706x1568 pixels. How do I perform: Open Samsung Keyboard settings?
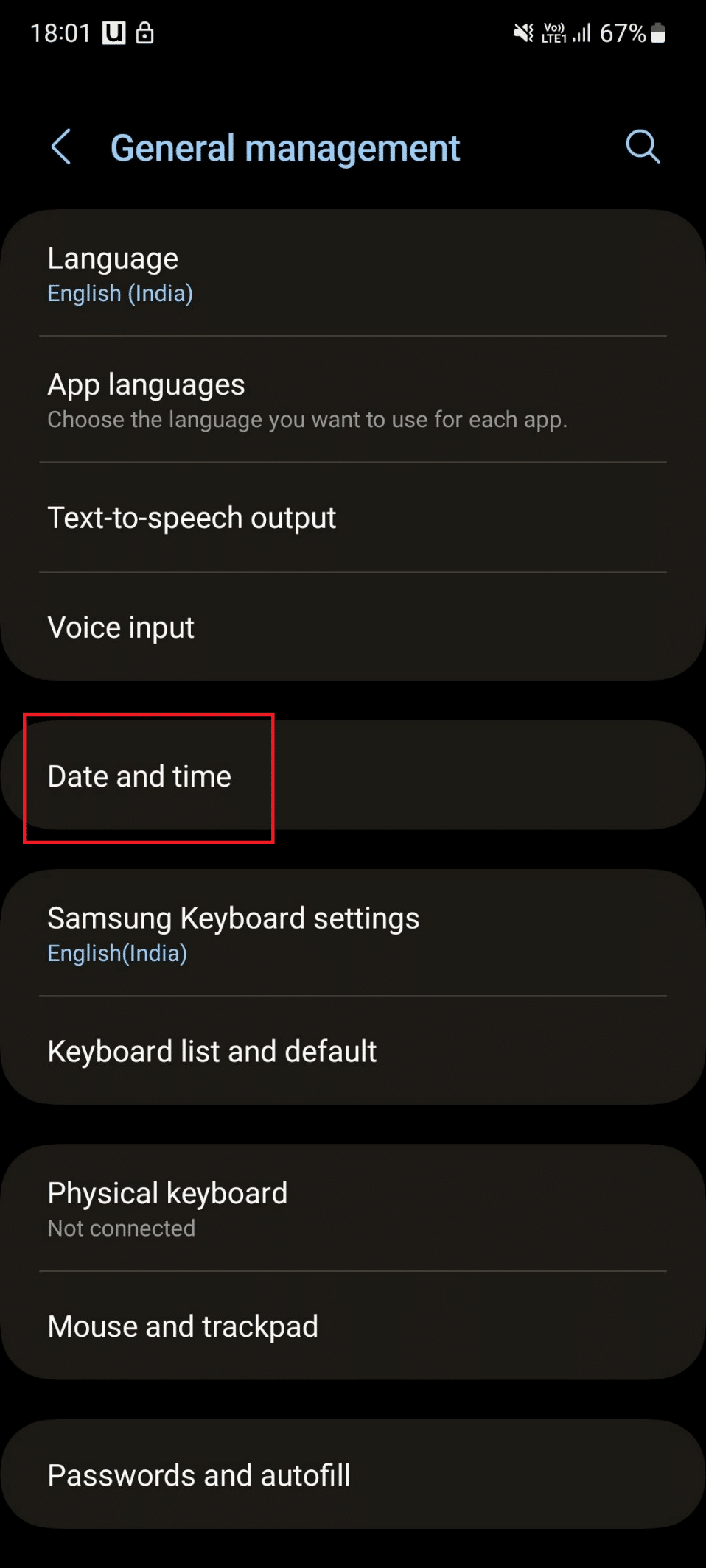[x=352, y=933]
